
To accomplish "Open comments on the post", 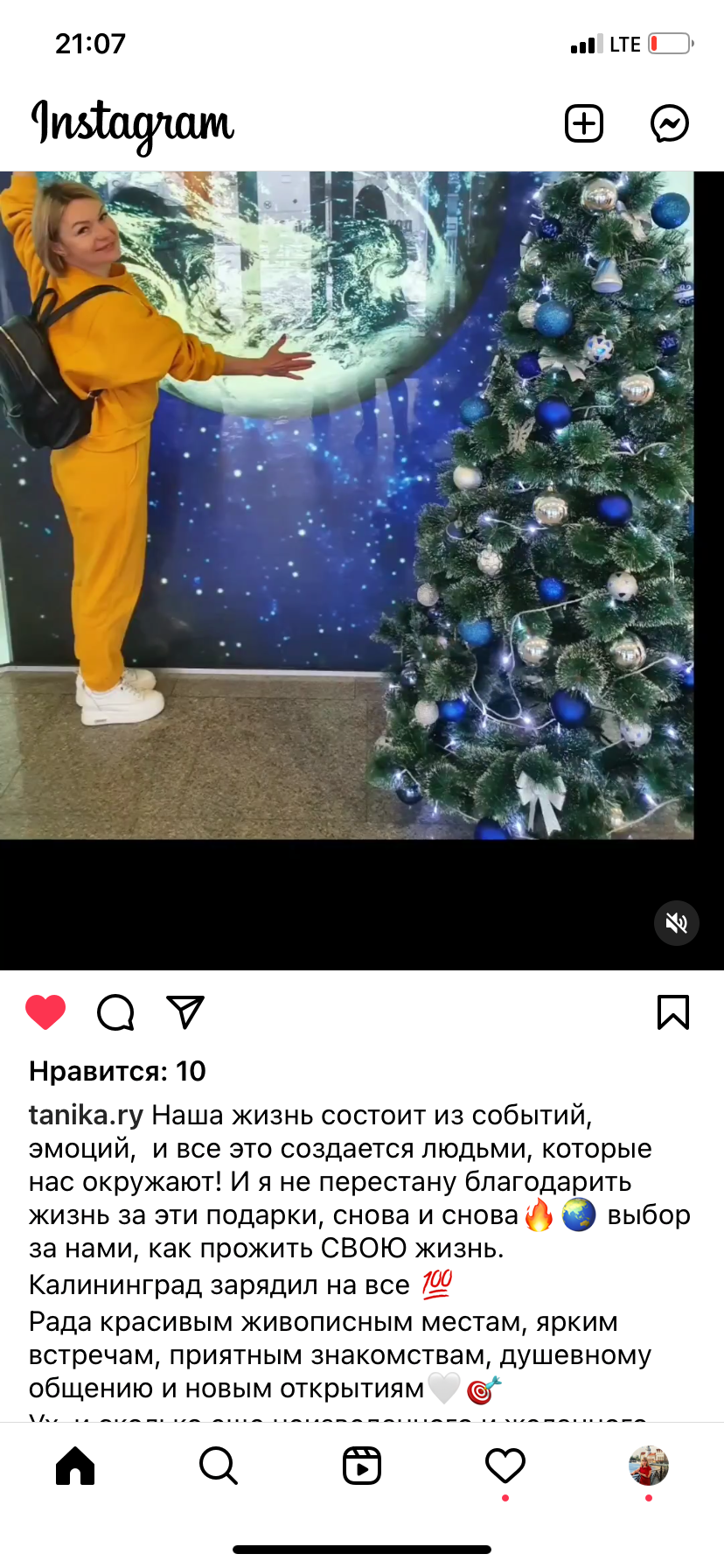I will pyautogui.click(x=115, y=1012).
